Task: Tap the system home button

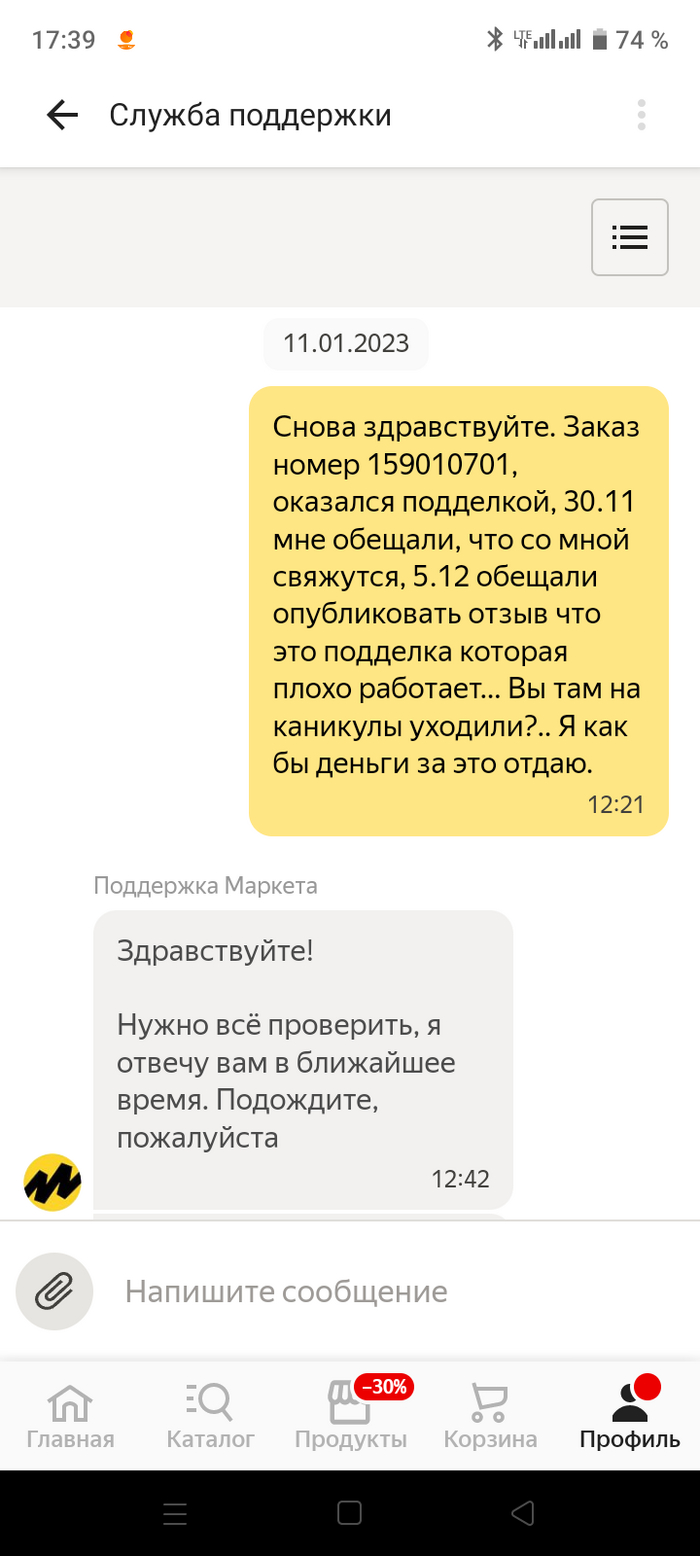Action: (x=349, y=1513)
